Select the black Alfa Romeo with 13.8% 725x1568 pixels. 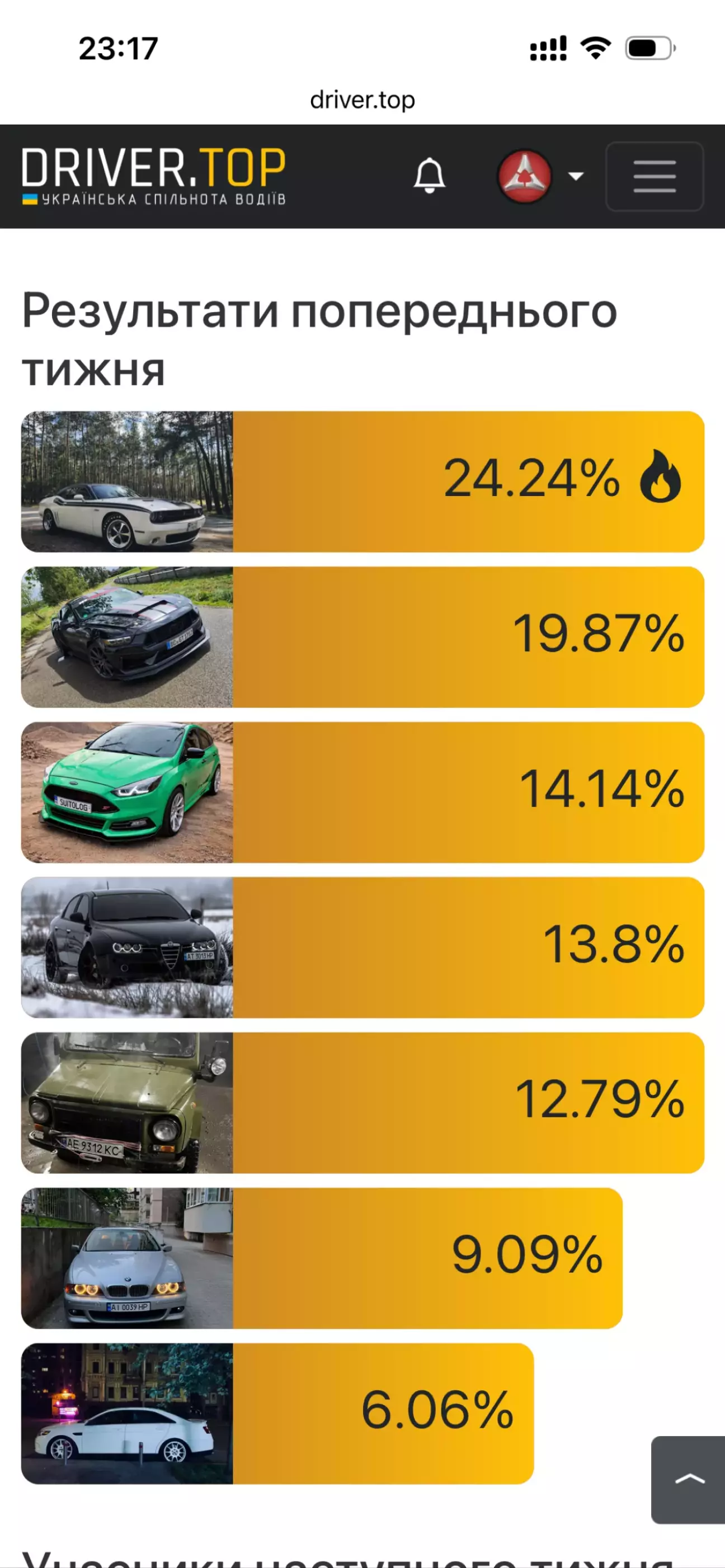(362, 947)
